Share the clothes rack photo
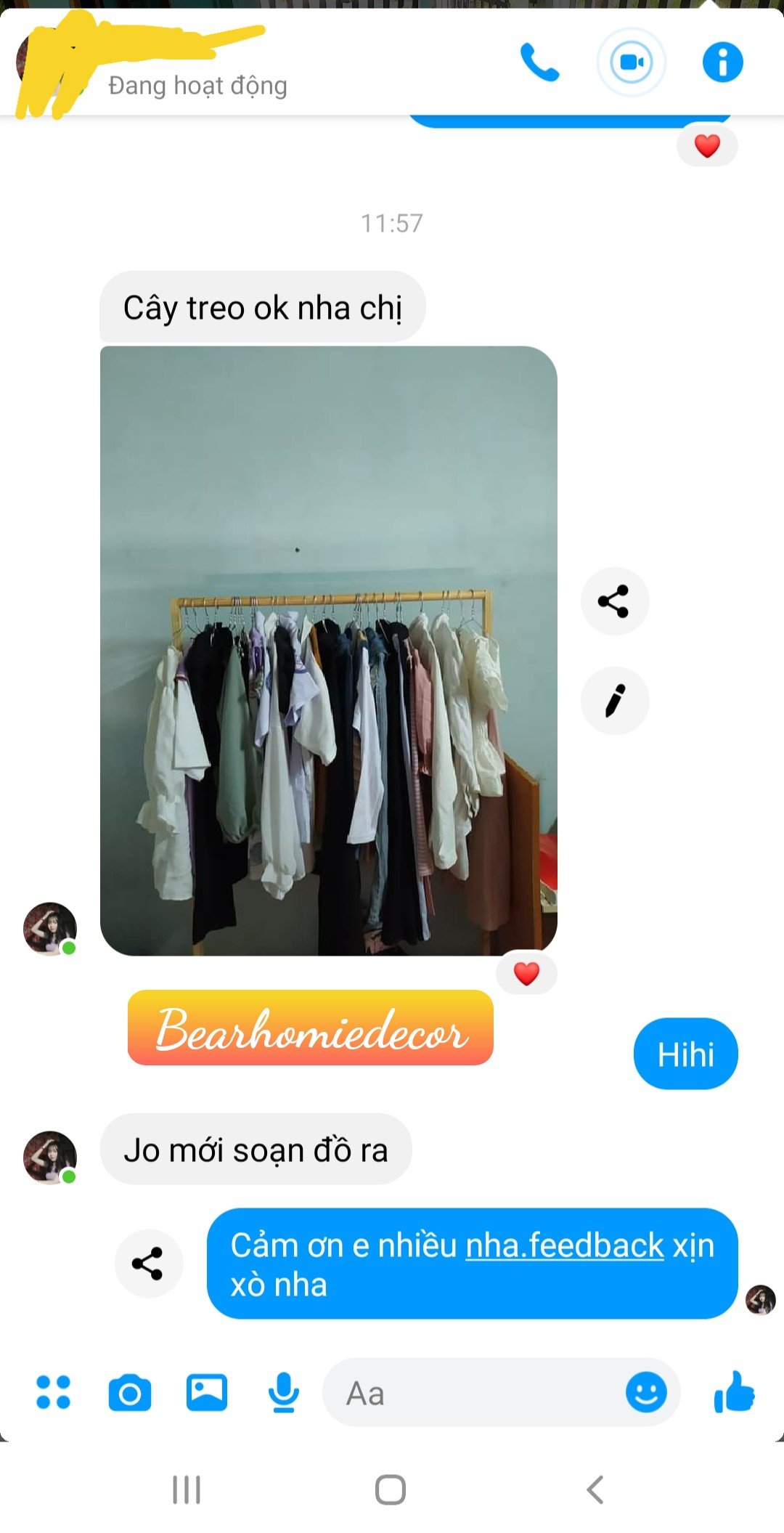The image size is (784, 1533). [x=614, y=601]
